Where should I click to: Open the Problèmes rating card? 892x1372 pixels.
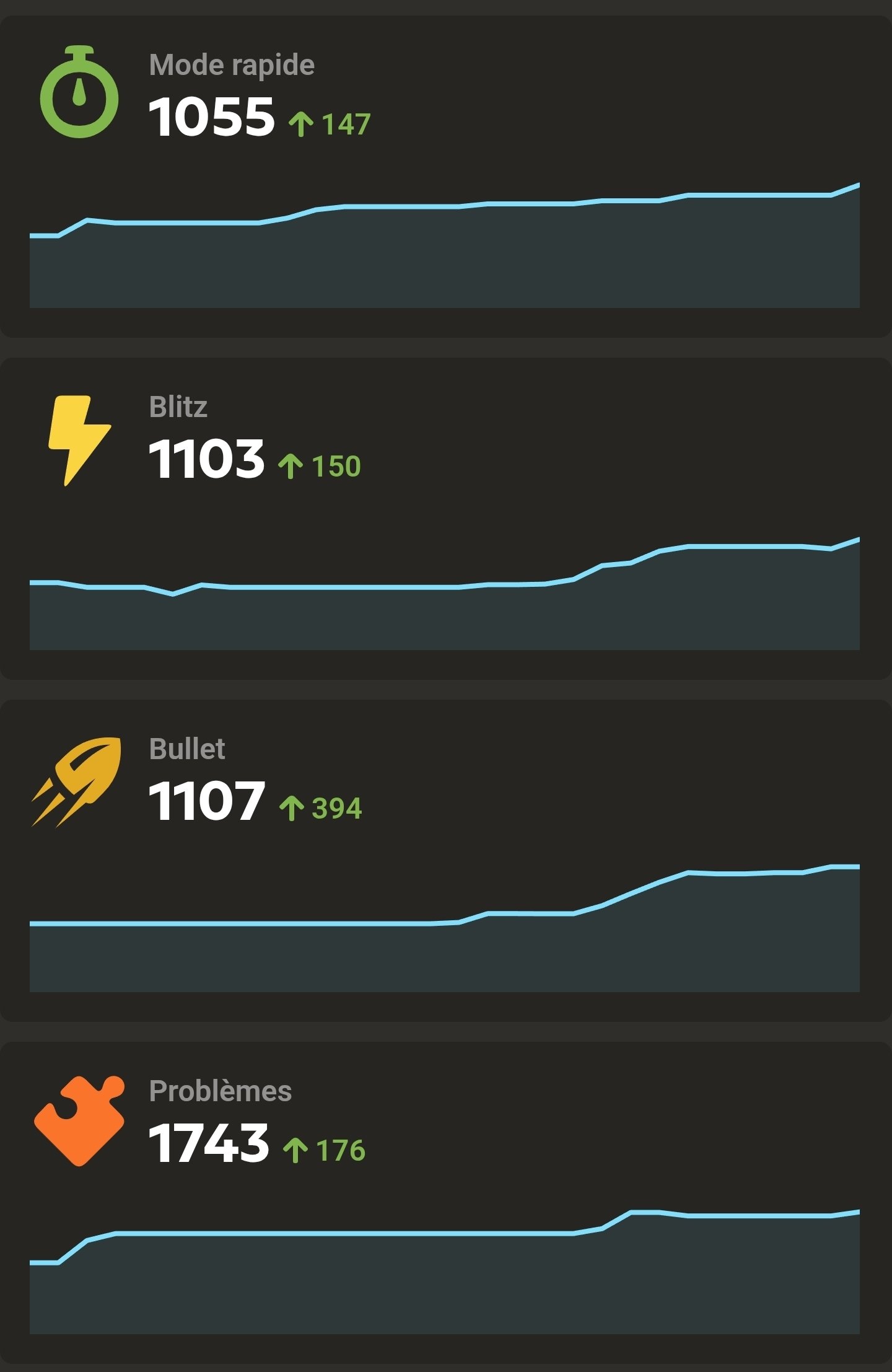coord(446,1203)
